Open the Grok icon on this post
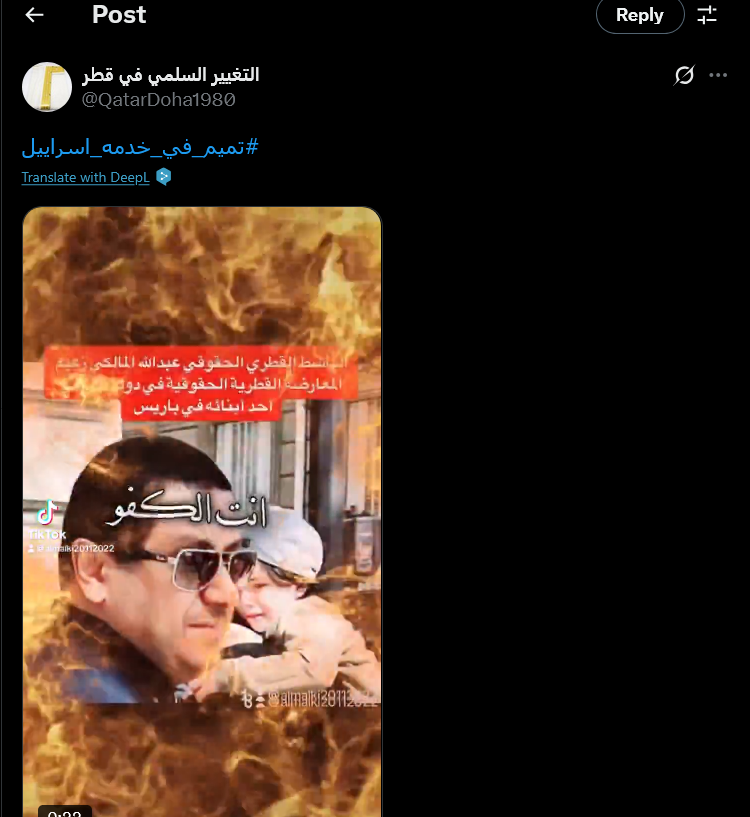Screen dimensions: 750x817 click(x=684, y=75)
